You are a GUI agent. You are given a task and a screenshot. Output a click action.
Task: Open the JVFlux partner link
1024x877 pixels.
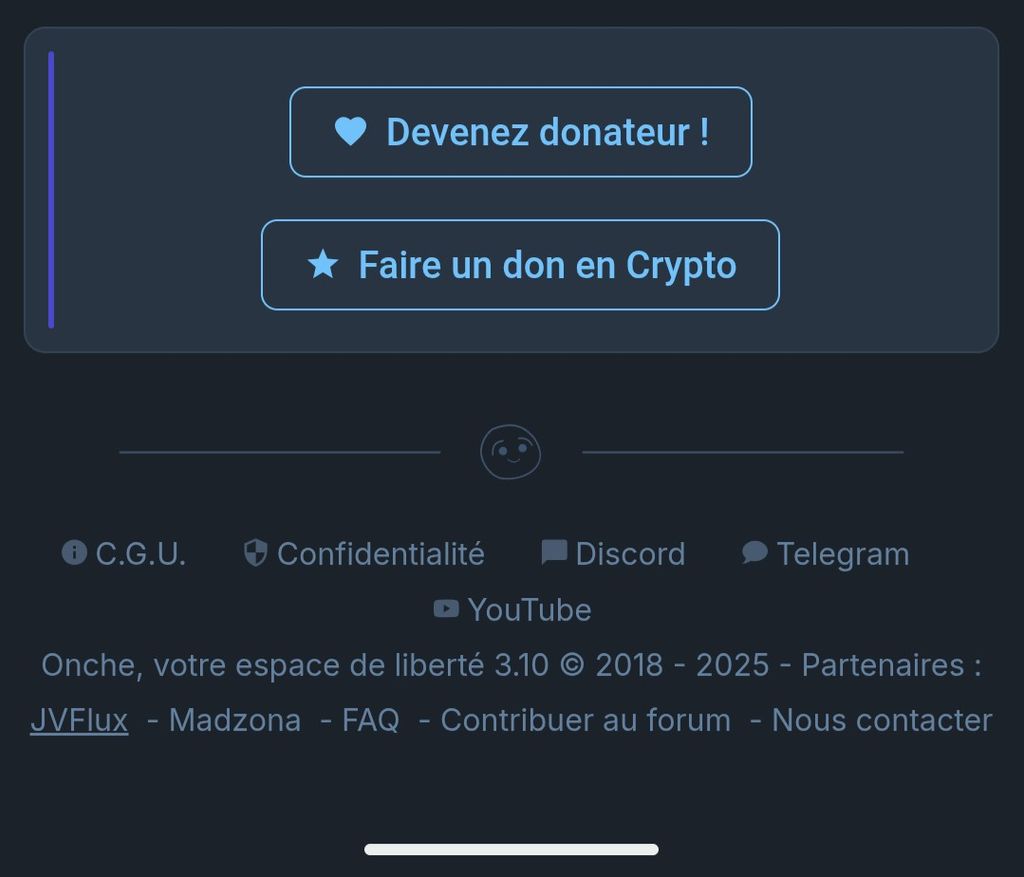(x=79, y=720)
